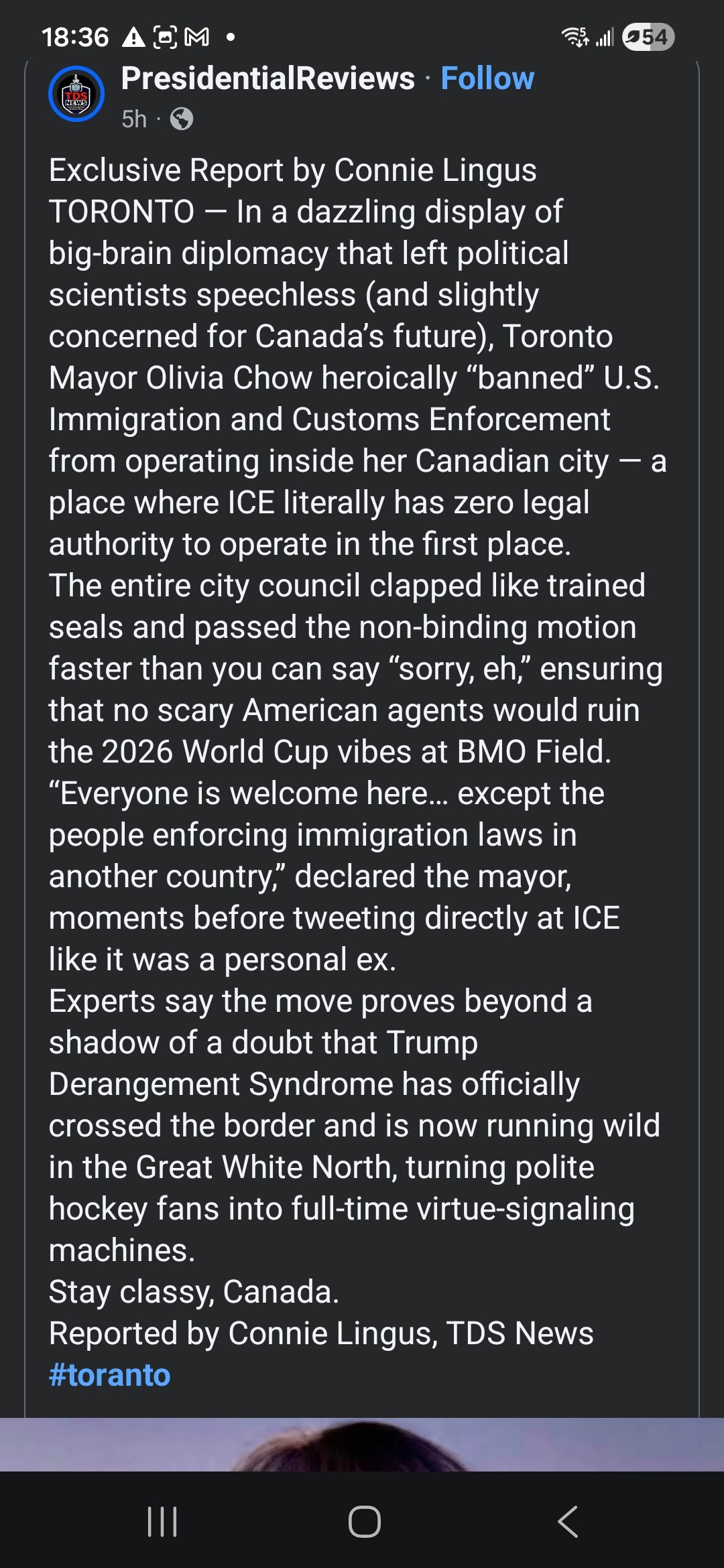The image size is (724, 1568).
Task: Follow the PresidentialReviews page
Action: point(487,78)
